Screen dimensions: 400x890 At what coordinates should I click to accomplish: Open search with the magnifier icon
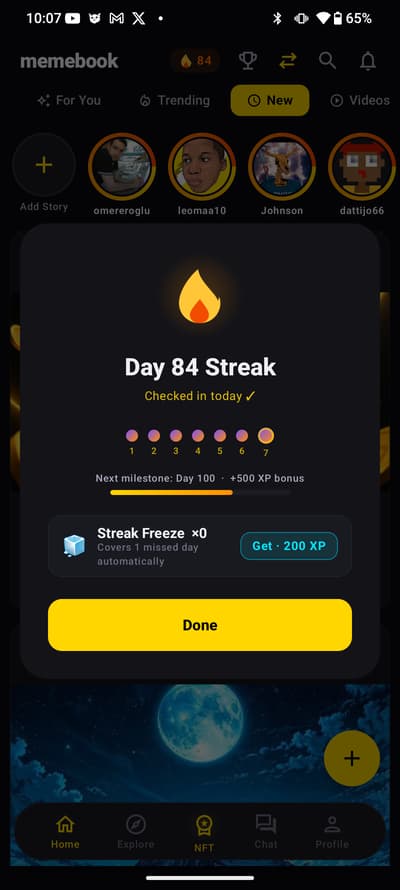[327, 61]
